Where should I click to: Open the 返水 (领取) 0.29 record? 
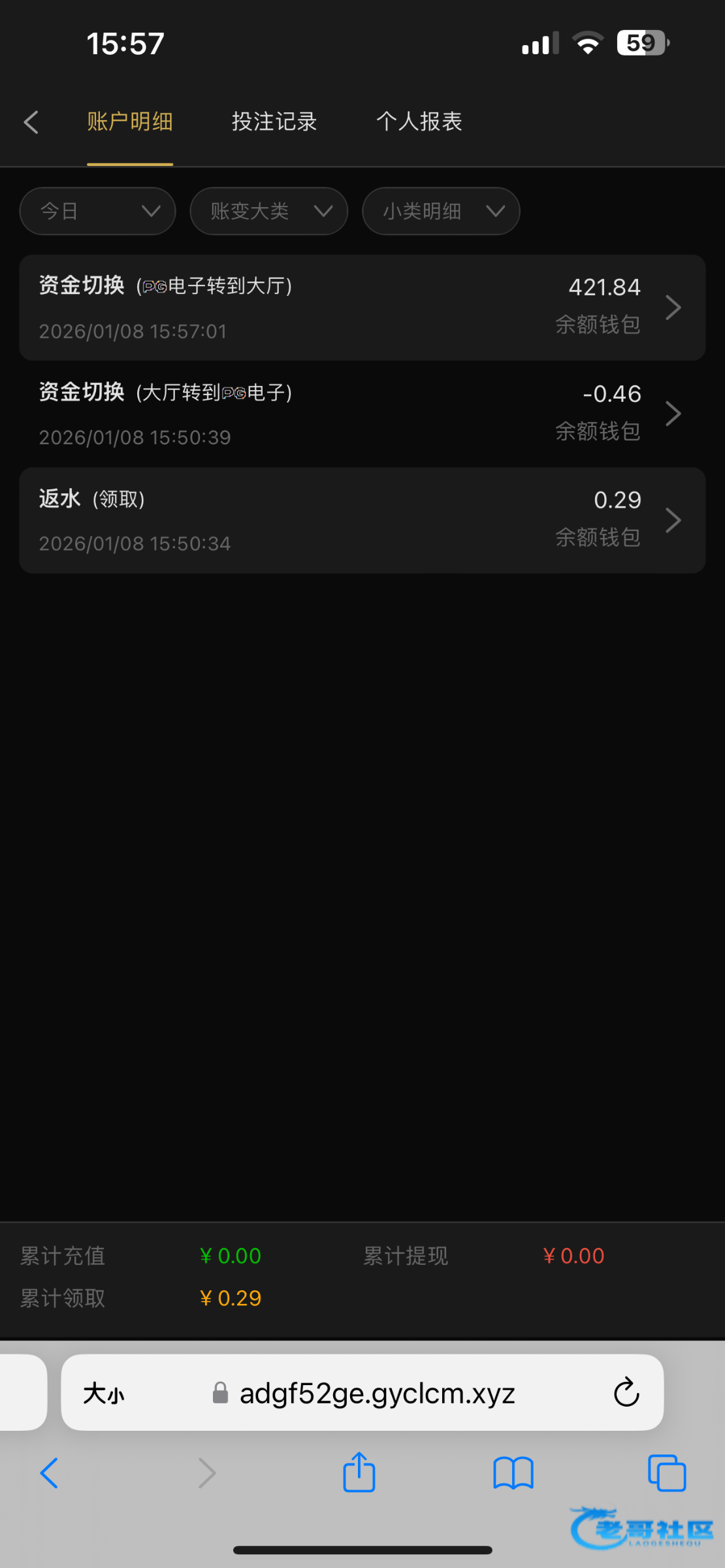362,521
